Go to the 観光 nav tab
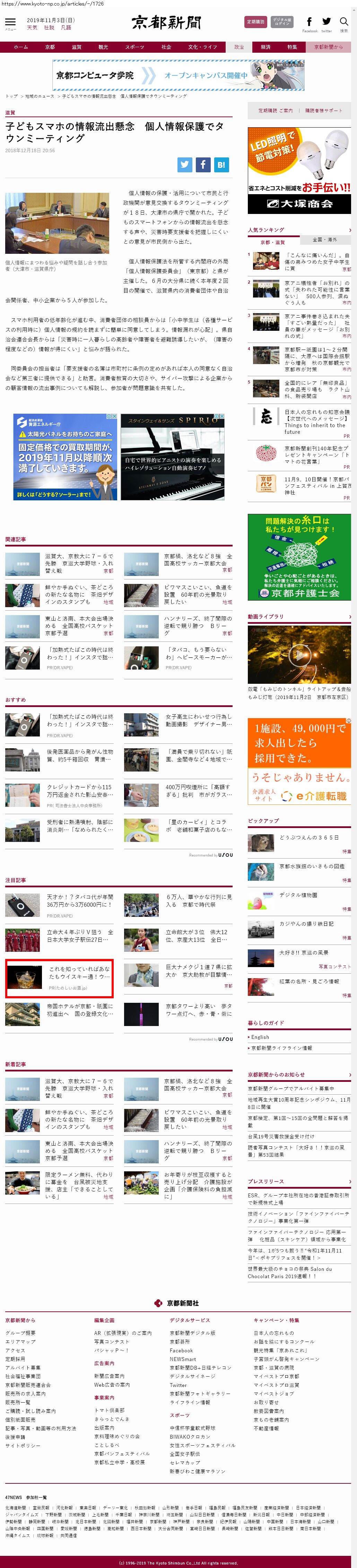The width and height of the screenshot is (357, 1568). coord(103,47)
